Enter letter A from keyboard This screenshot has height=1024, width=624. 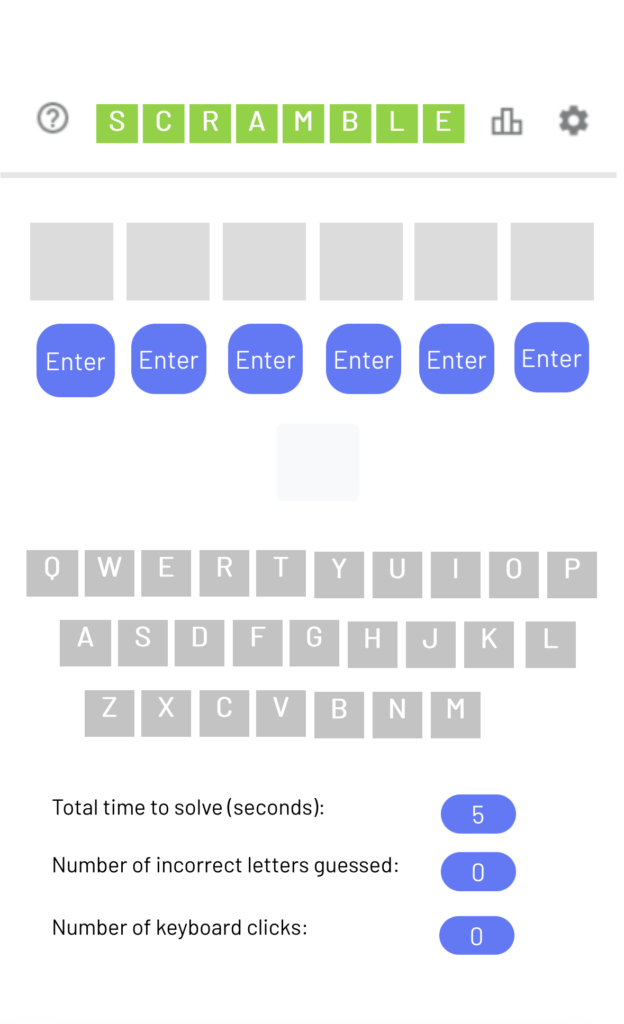point(85,642)
